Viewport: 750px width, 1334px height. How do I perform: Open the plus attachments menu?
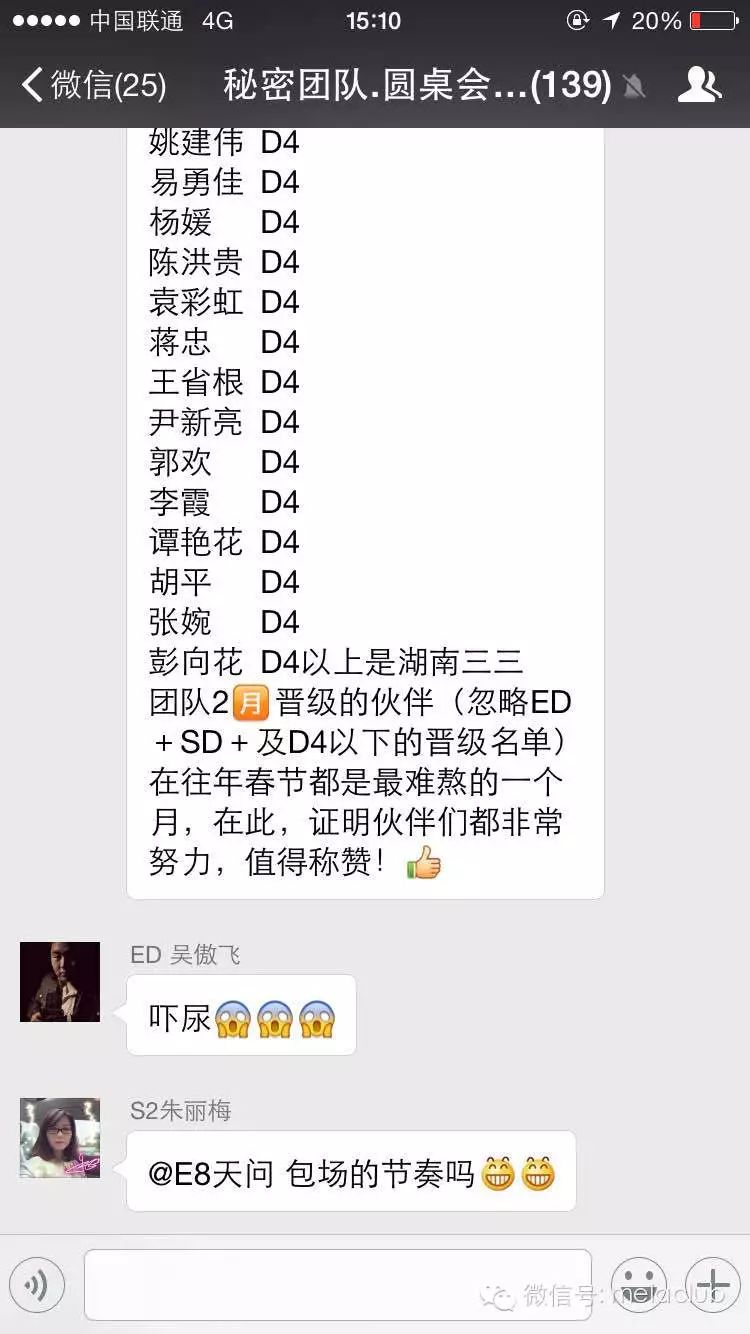[x=712, y=1284]
